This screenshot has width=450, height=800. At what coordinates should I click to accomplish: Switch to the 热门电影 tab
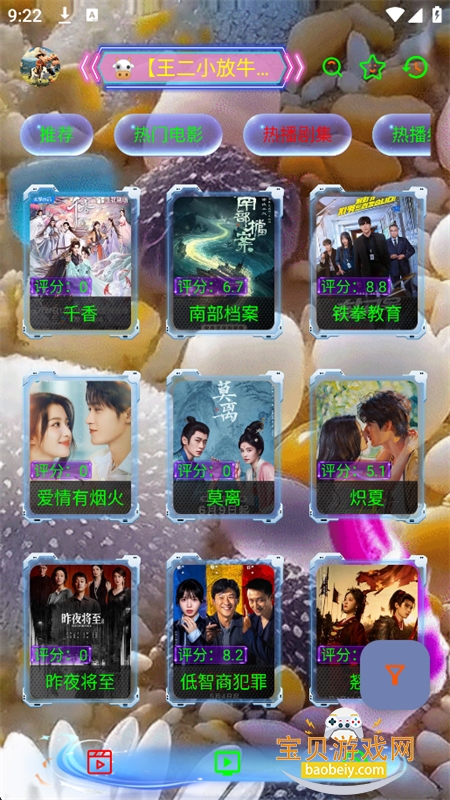[x=168, y=135]
